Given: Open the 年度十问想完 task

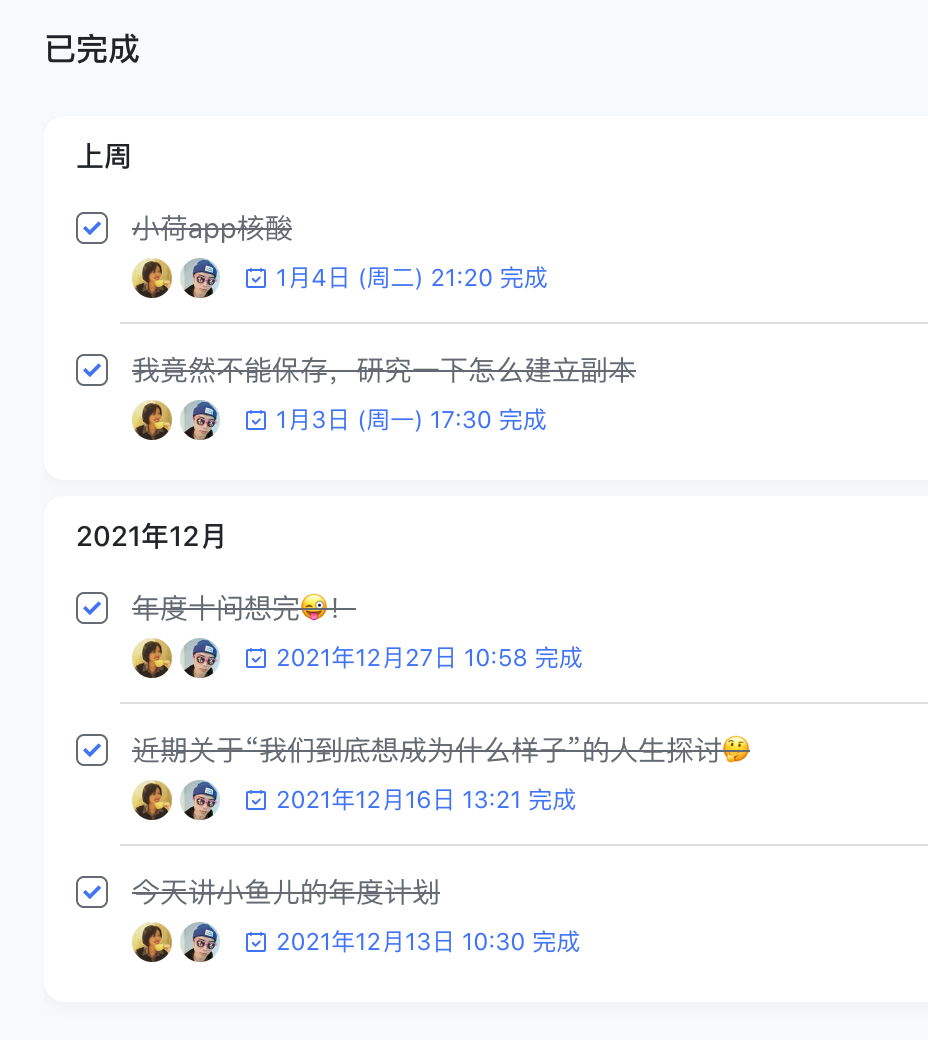Looking at the screenshot, I should click(243, 607).
